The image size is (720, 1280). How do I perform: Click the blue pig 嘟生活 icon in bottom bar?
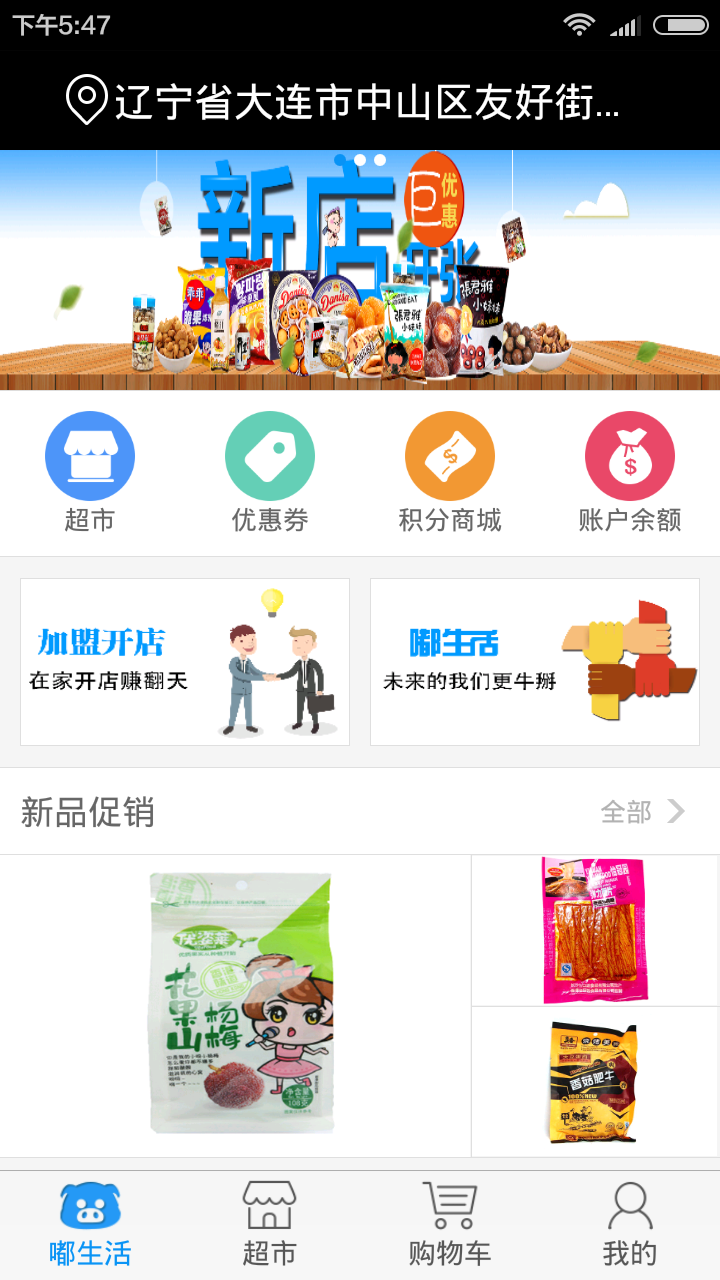(90, 1207)
